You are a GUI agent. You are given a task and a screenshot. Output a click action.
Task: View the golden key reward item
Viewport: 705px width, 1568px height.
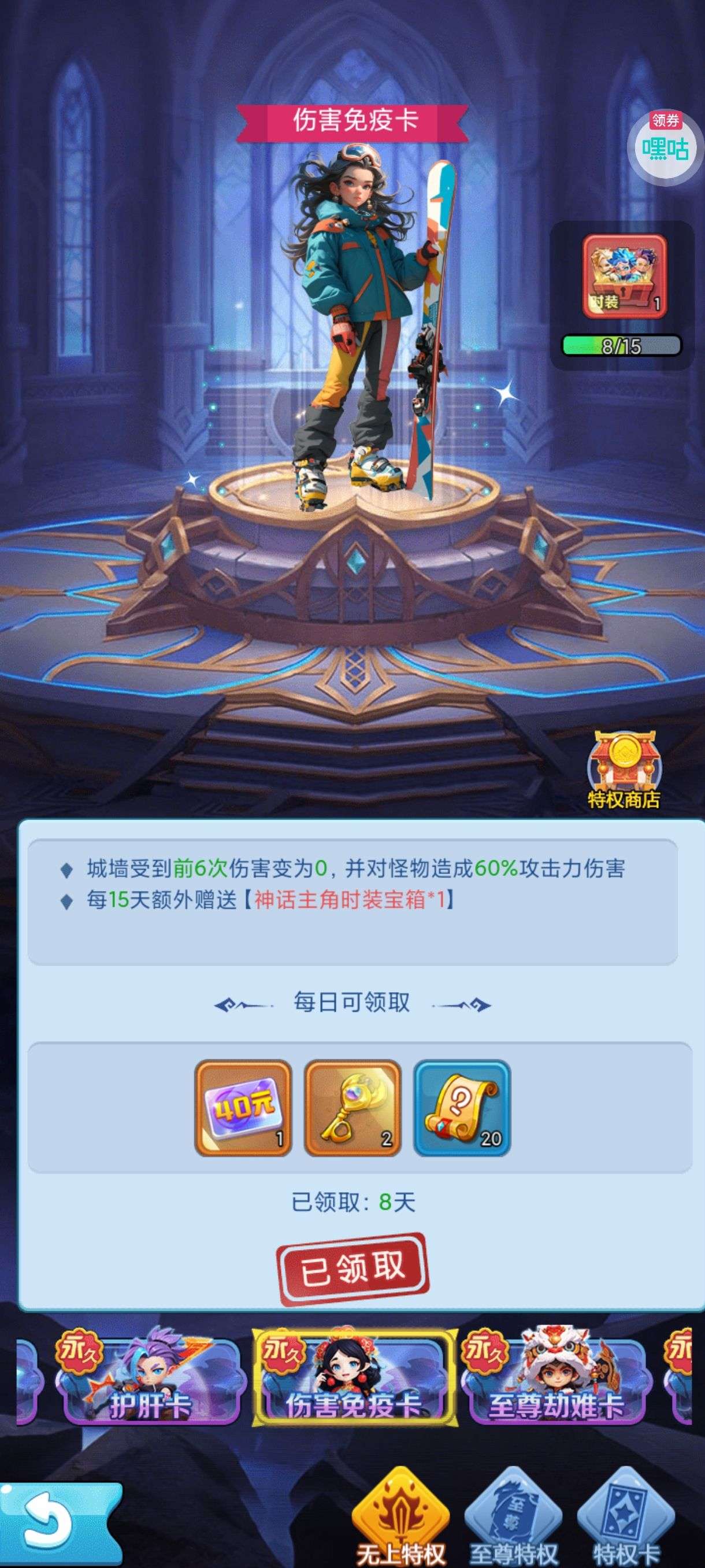point(353,1108)
